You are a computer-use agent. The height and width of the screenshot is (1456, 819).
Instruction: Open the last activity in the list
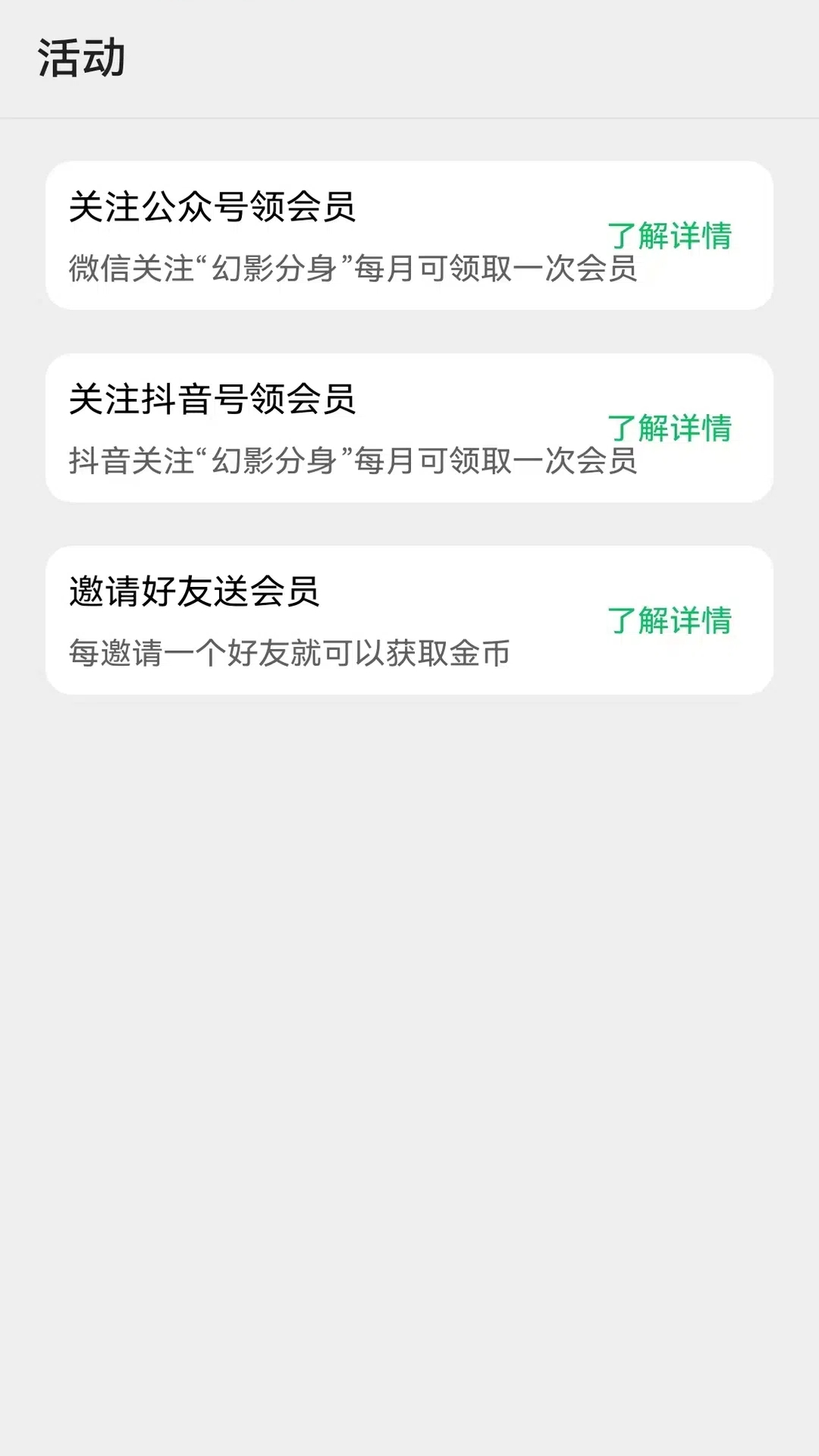[x=409, y=622]
